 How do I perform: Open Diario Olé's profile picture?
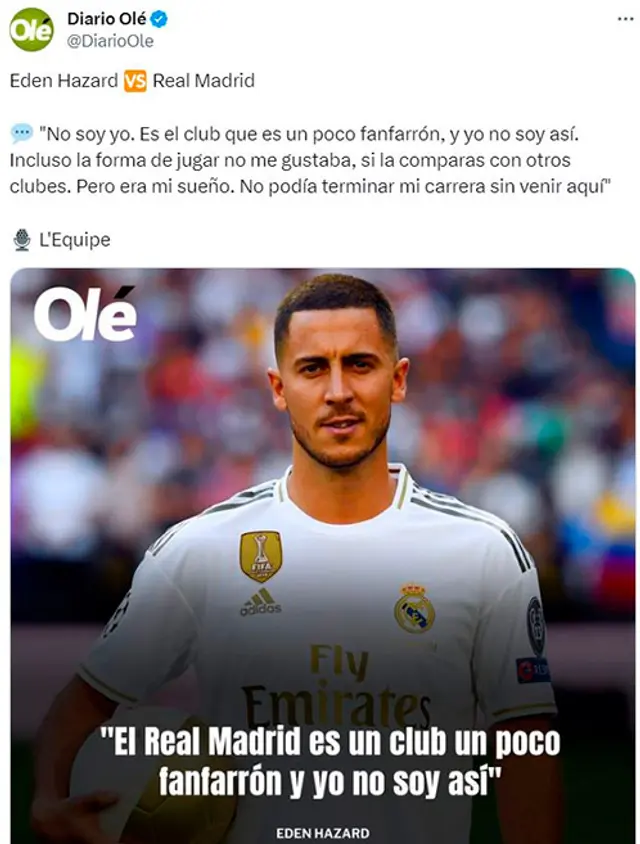(x=31, y=29)
